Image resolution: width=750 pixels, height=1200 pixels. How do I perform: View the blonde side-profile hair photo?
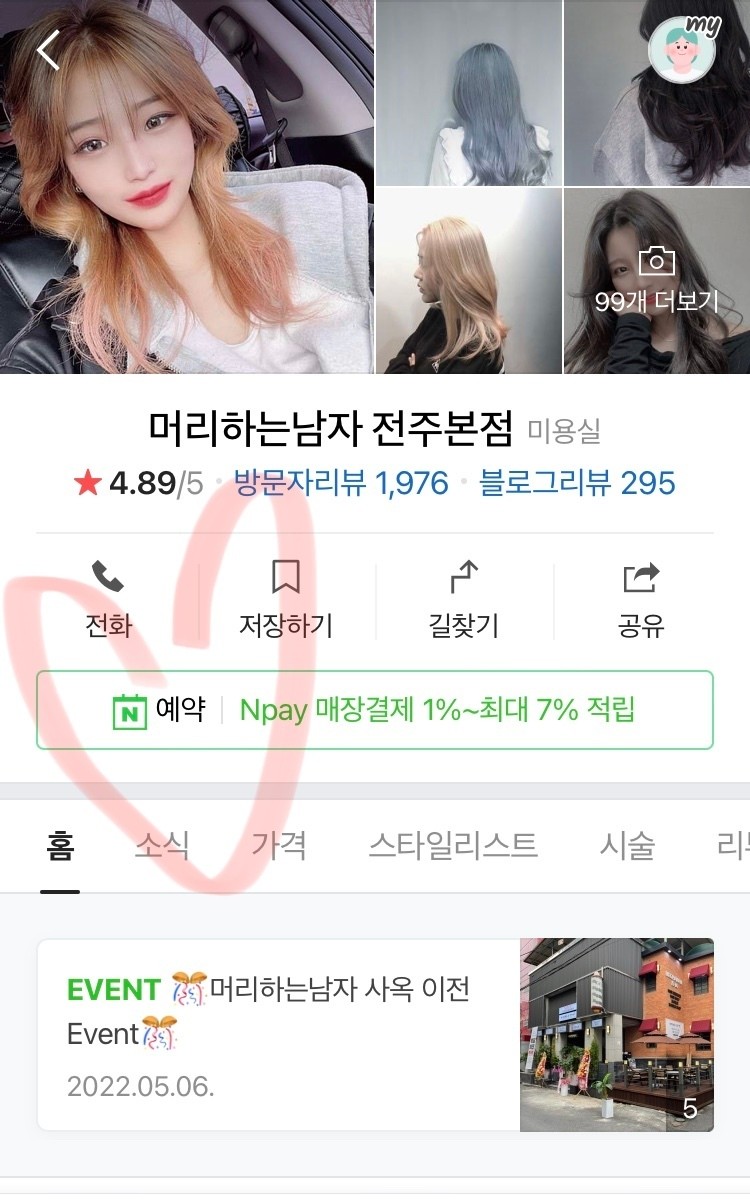coord(468,281)
